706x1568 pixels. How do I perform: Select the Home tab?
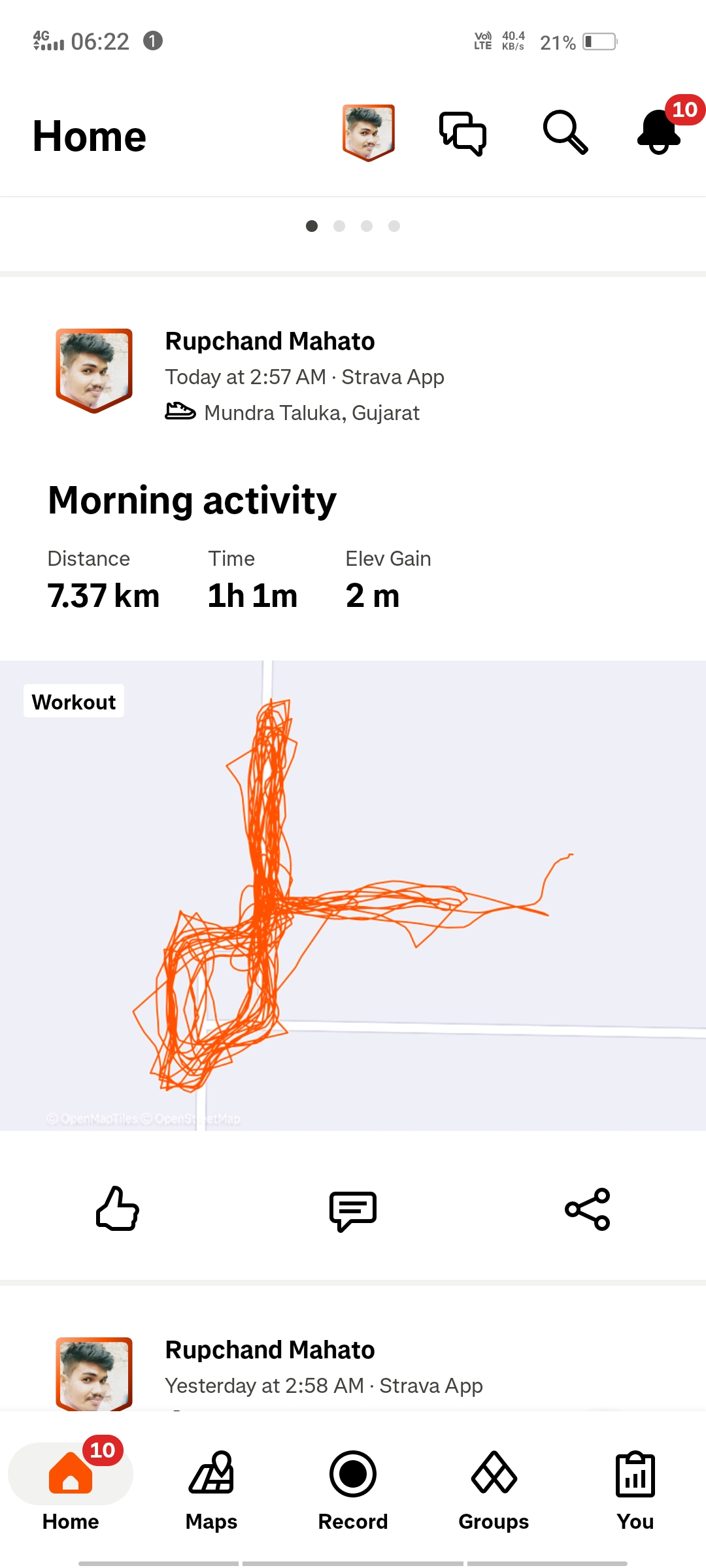point(71,1490)
